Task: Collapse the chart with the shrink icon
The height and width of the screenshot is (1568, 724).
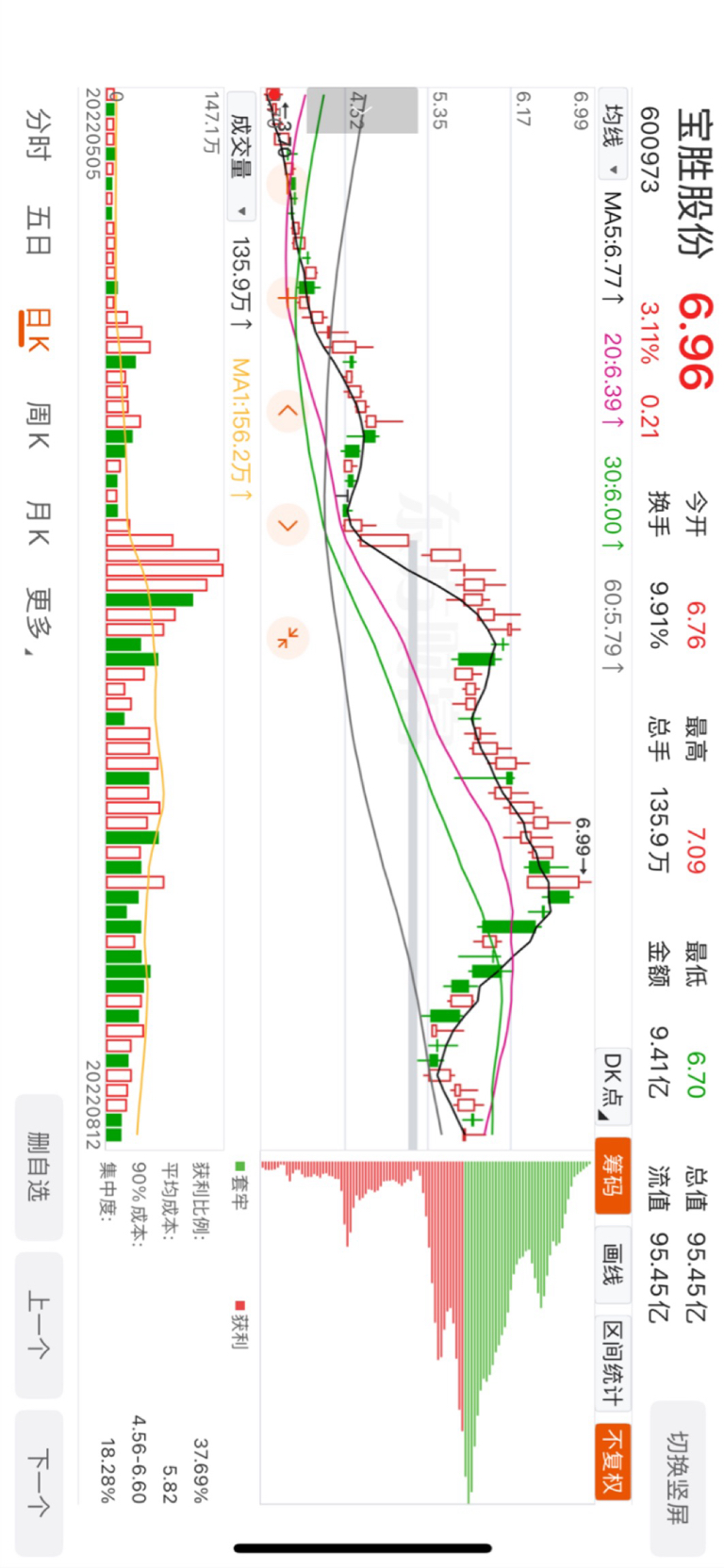Action: [287, 638]
